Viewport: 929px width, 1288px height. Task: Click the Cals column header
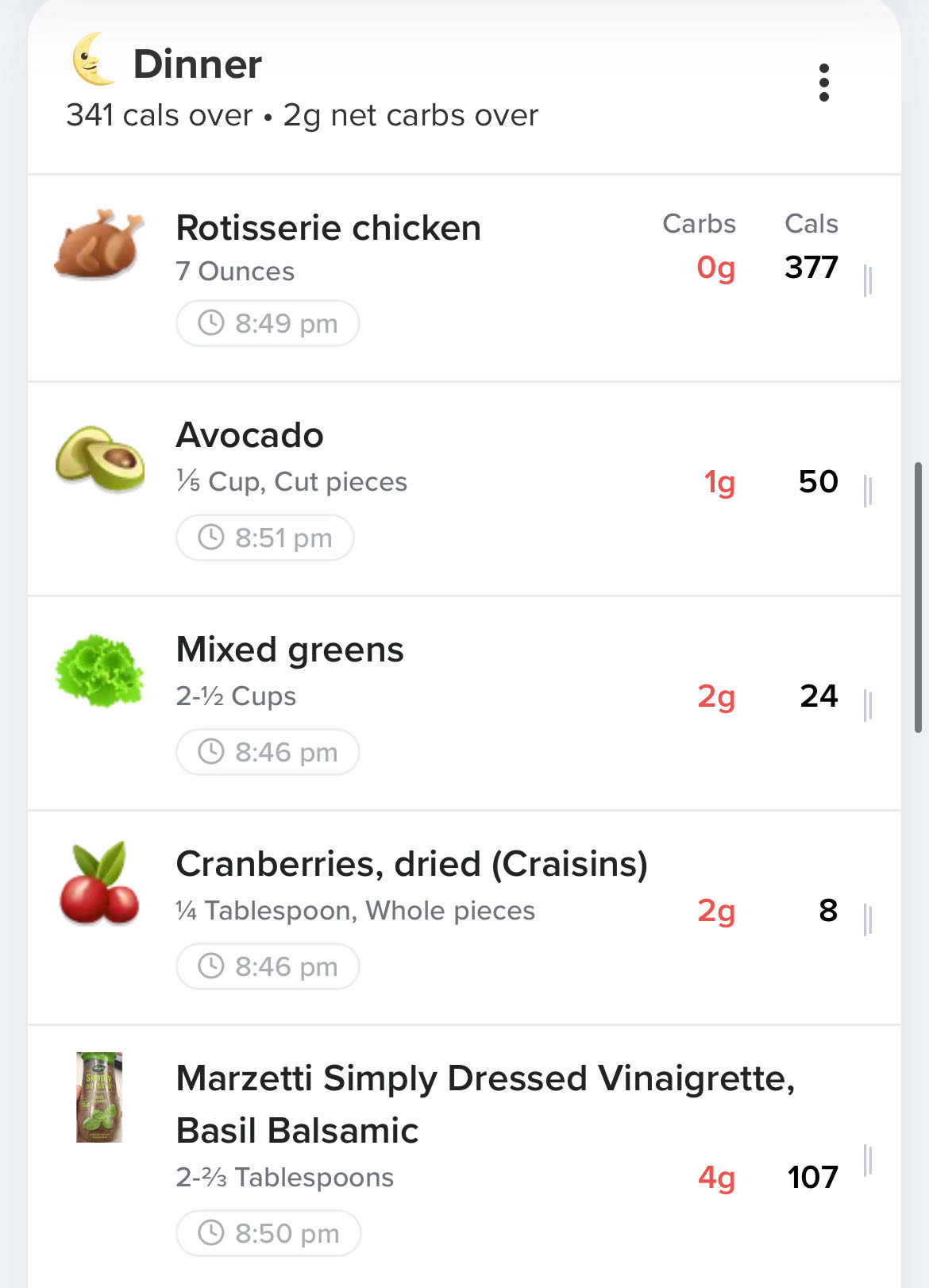point(811,223)
